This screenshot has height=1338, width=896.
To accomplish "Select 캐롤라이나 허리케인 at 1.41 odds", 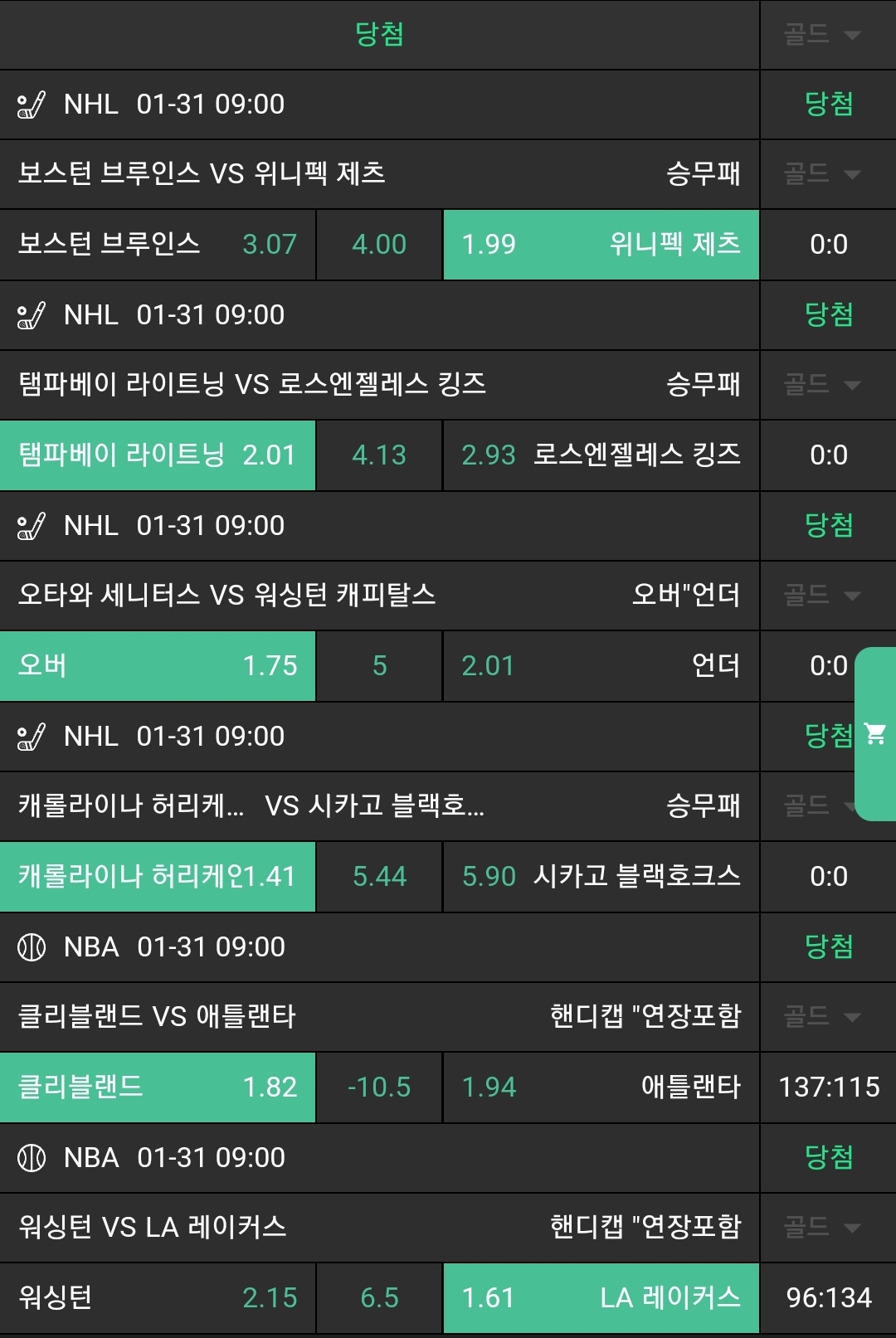I will [x=158, y=877].
